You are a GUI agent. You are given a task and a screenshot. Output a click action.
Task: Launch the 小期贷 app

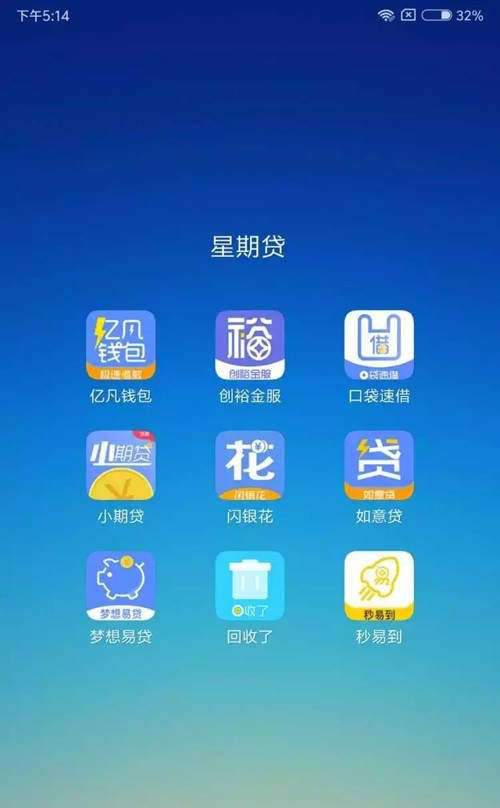[121, 465]
